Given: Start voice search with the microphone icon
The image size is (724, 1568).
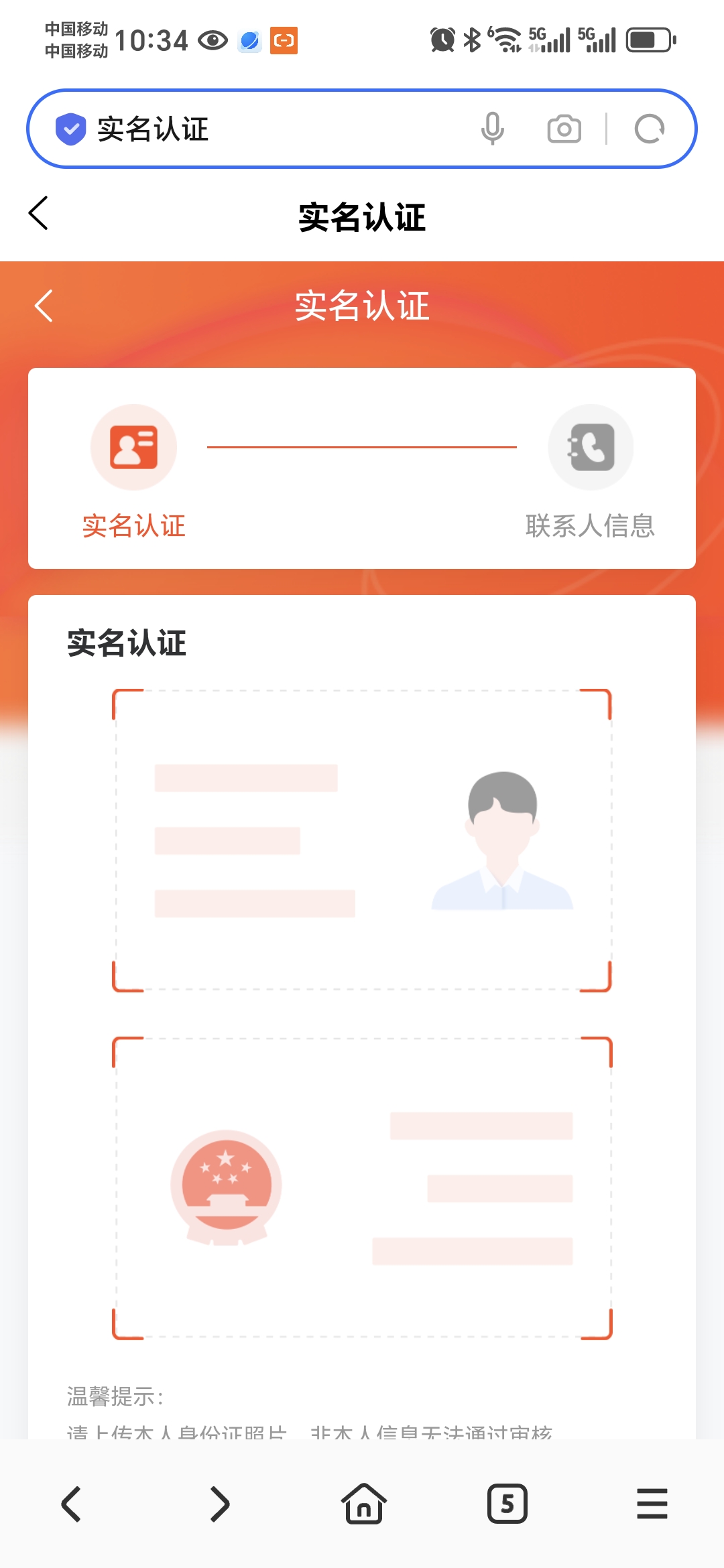Looking at the screenshot, I should 493,129.
